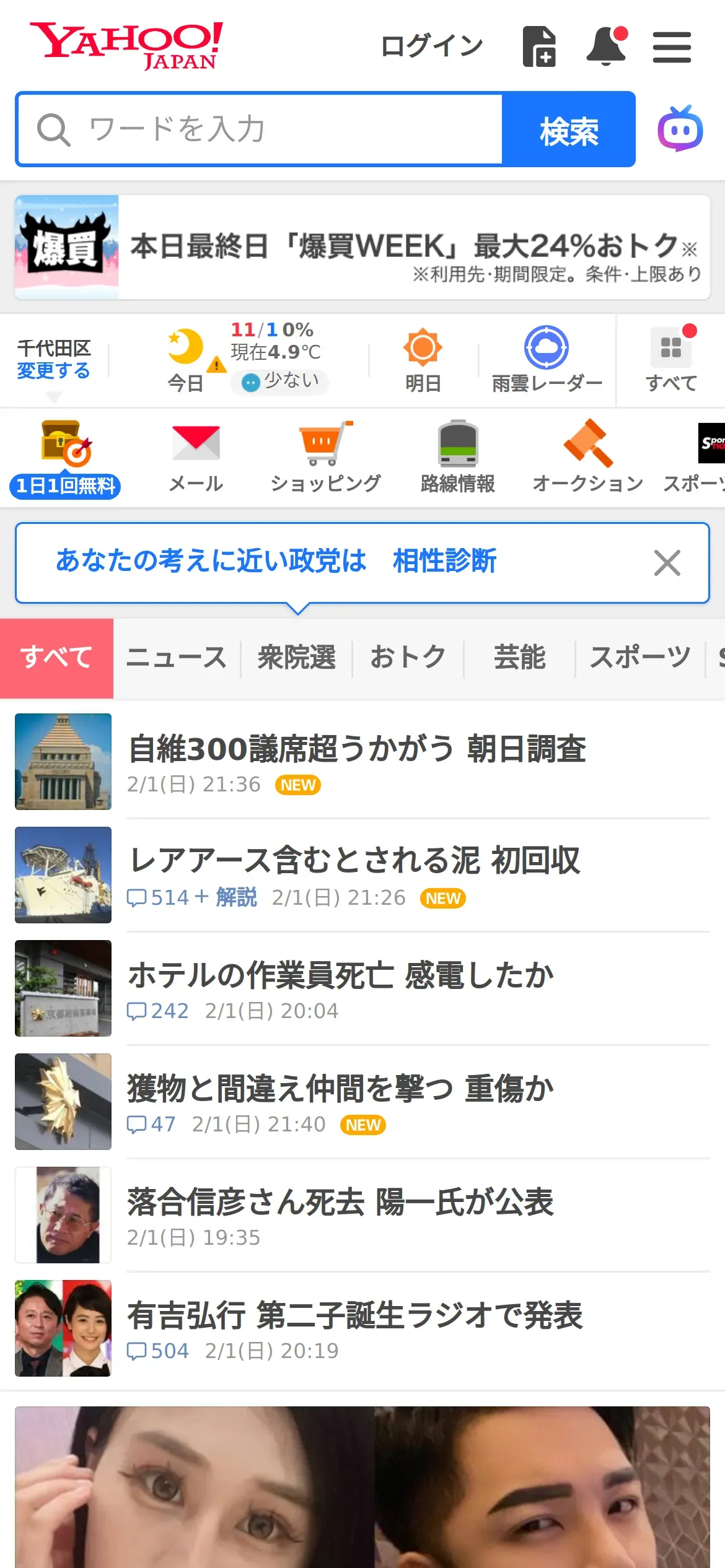Read article 自維300議席超うかがう 朝日調査
The image size is (725, 1568).
click(x=357, y=749)
